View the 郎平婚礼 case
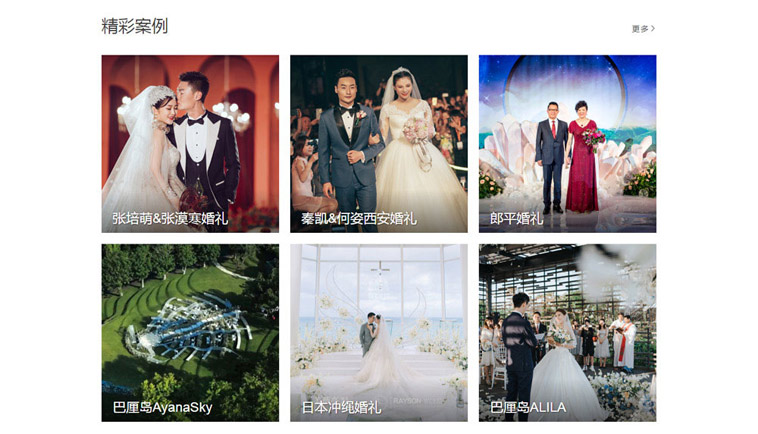758x434 pixels. coord(567,144)
